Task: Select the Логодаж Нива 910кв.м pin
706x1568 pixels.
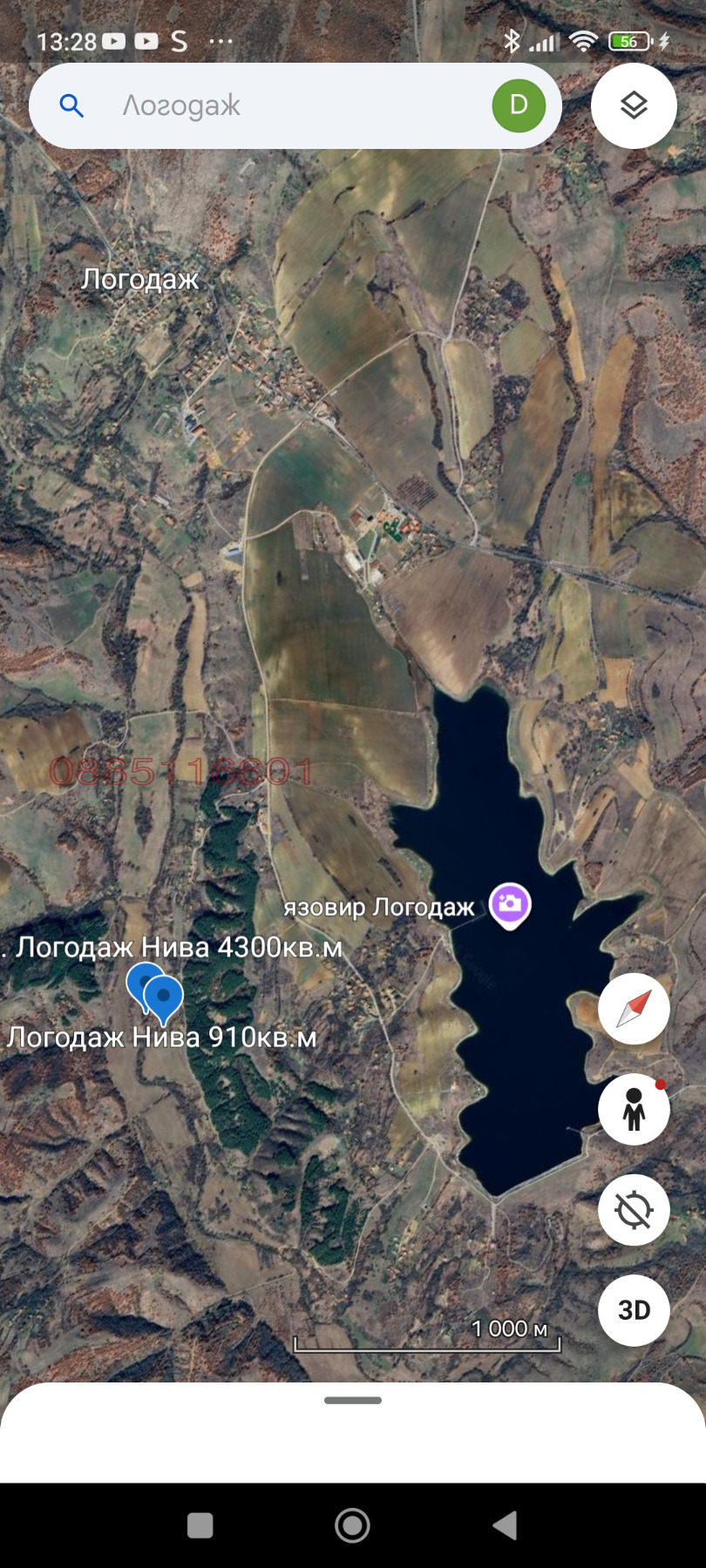Action: [x=164, y=997]
